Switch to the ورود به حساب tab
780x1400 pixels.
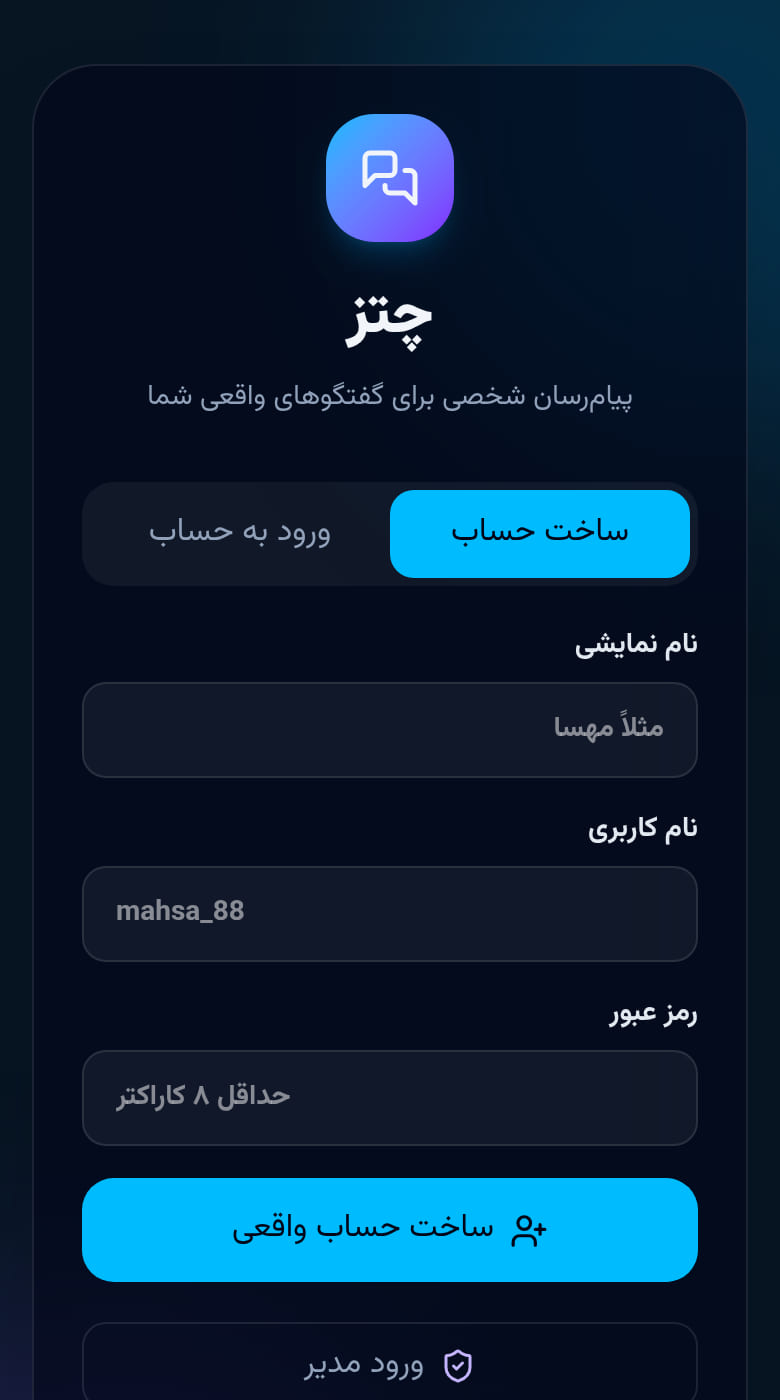tap(240, 533)
